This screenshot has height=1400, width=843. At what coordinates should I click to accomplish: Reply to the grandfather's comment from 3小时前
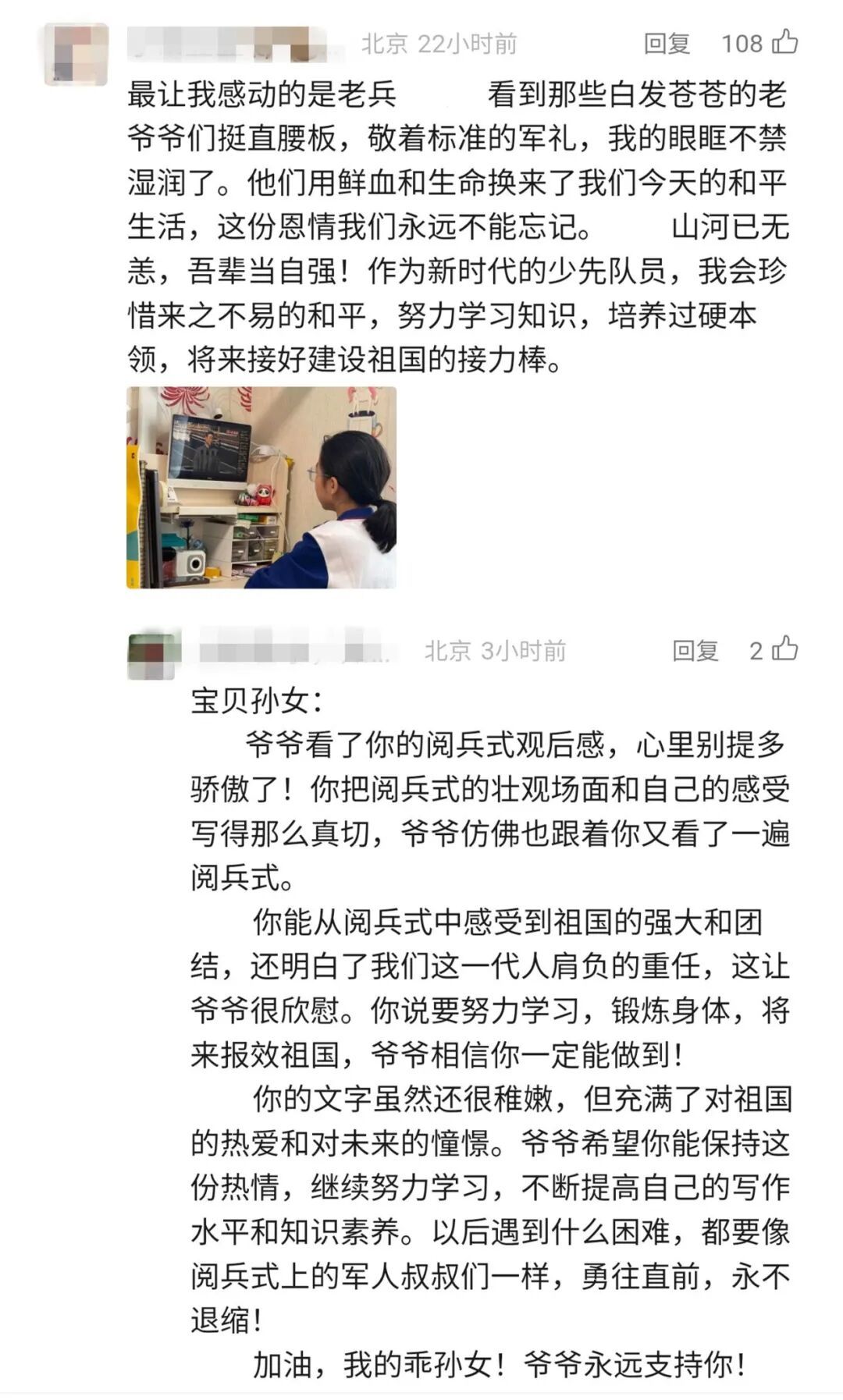pos(695,651)
